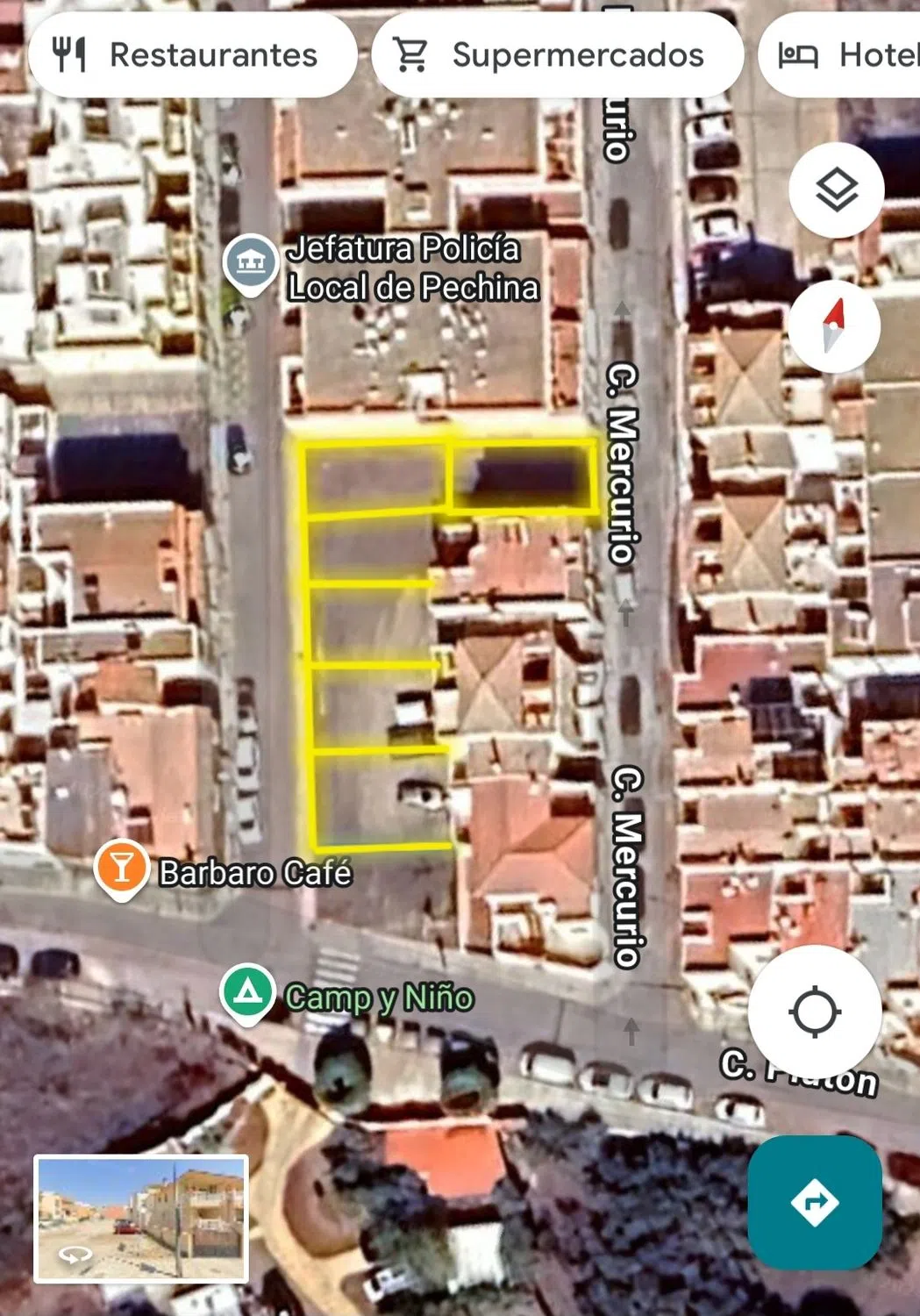The image size is (920, 1316).
Task: Open the Street View thumbnail
Action: 141,1219
